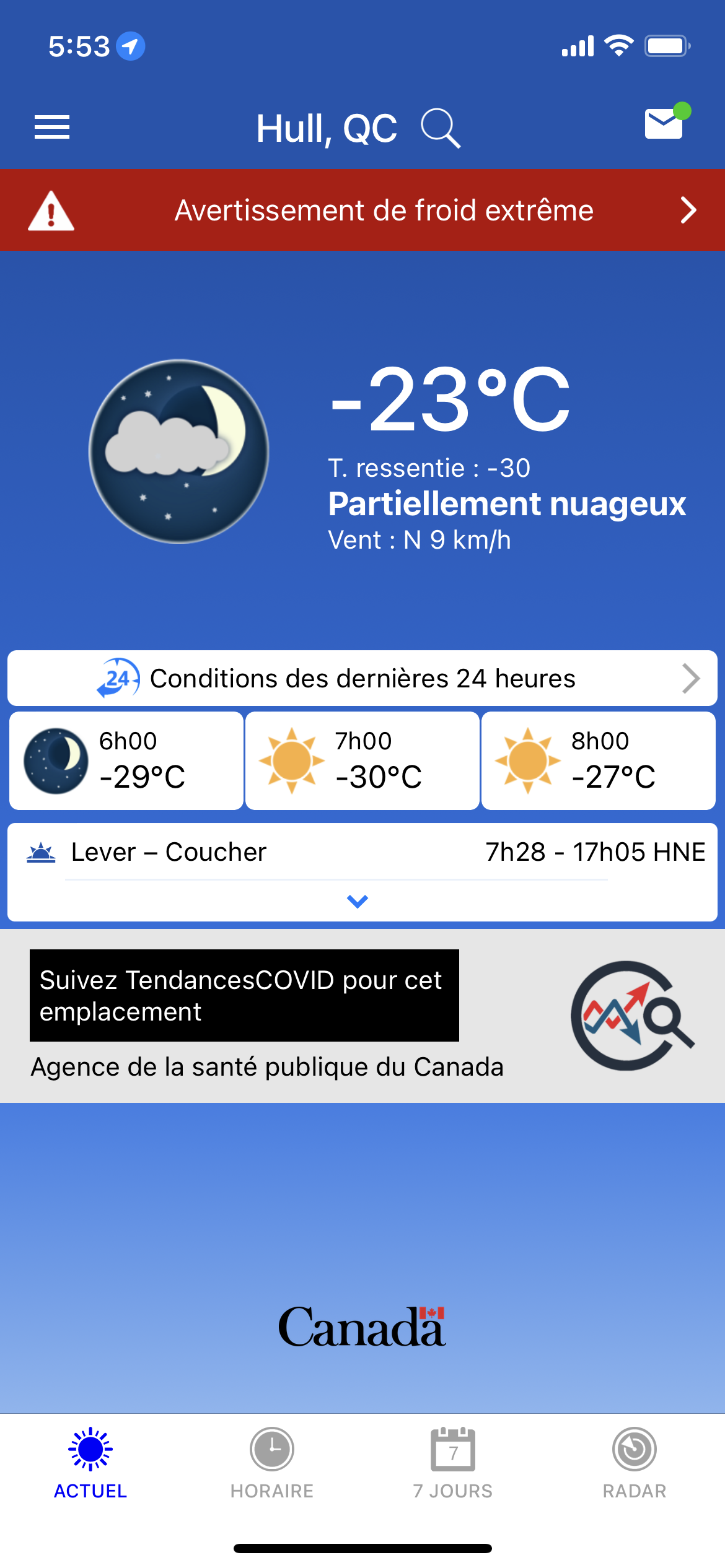Select the Actuel tab
Image resolution: width=725 pixels, height=1568 pixels.
(x=90, y=1464)
